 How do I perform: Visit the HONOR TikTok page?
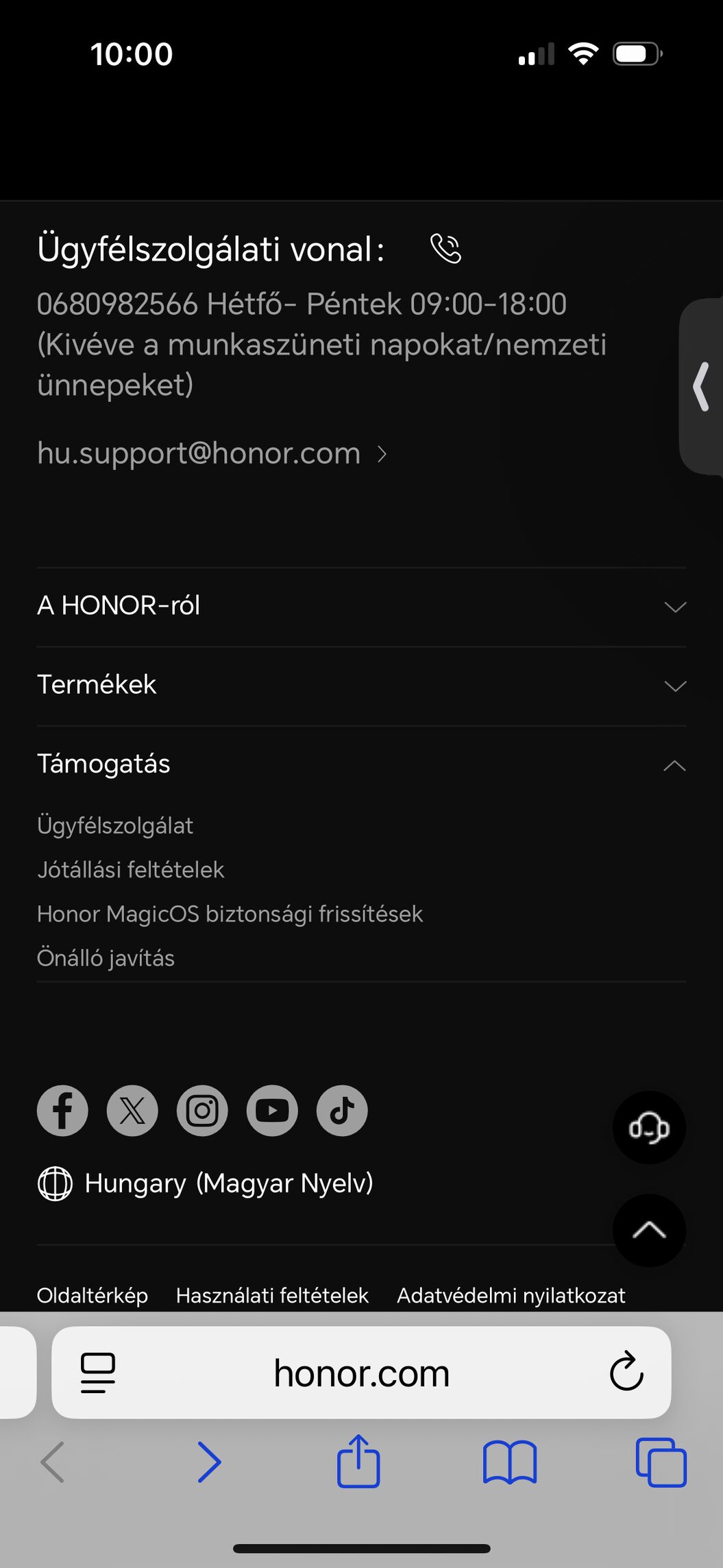(x=342, y=1111)
